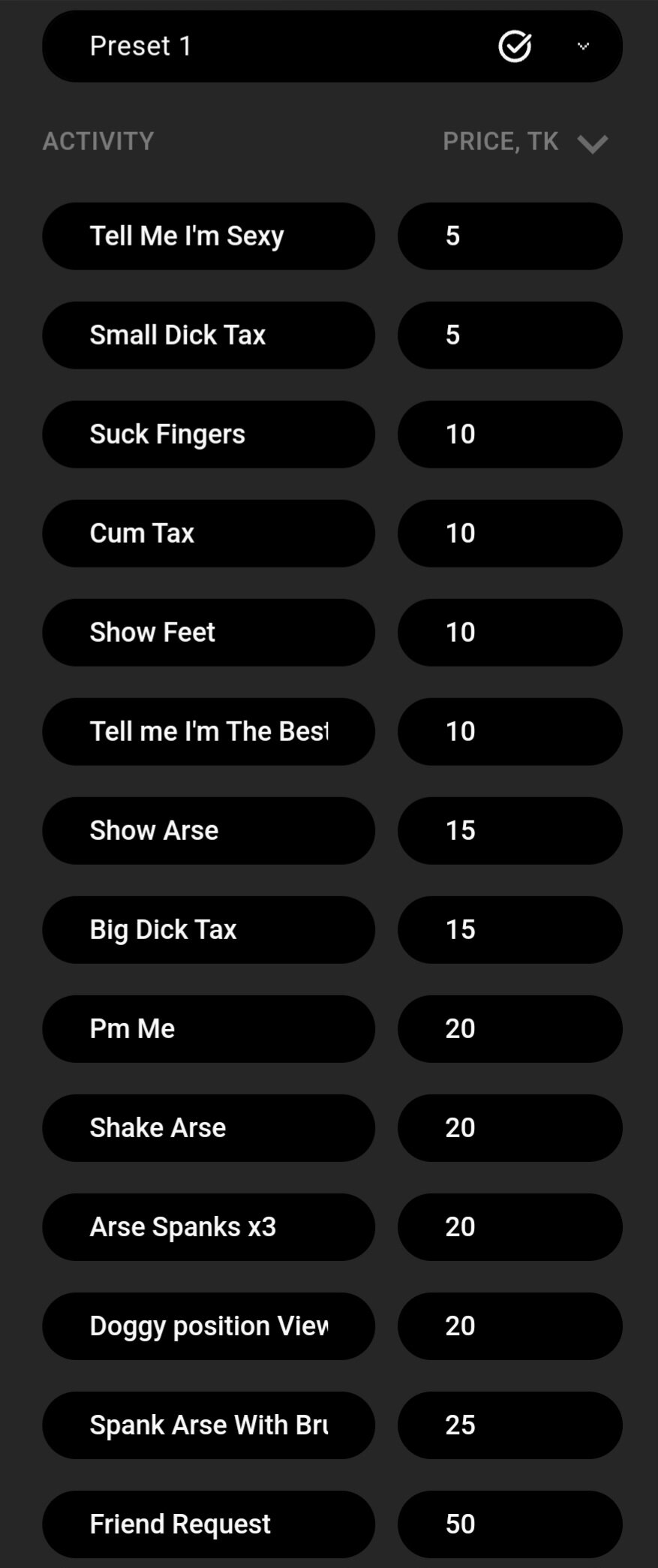This screenshot has width=658, height=1568.
Task: Change the Cum Tax price field
Action: tap(509, 534)
